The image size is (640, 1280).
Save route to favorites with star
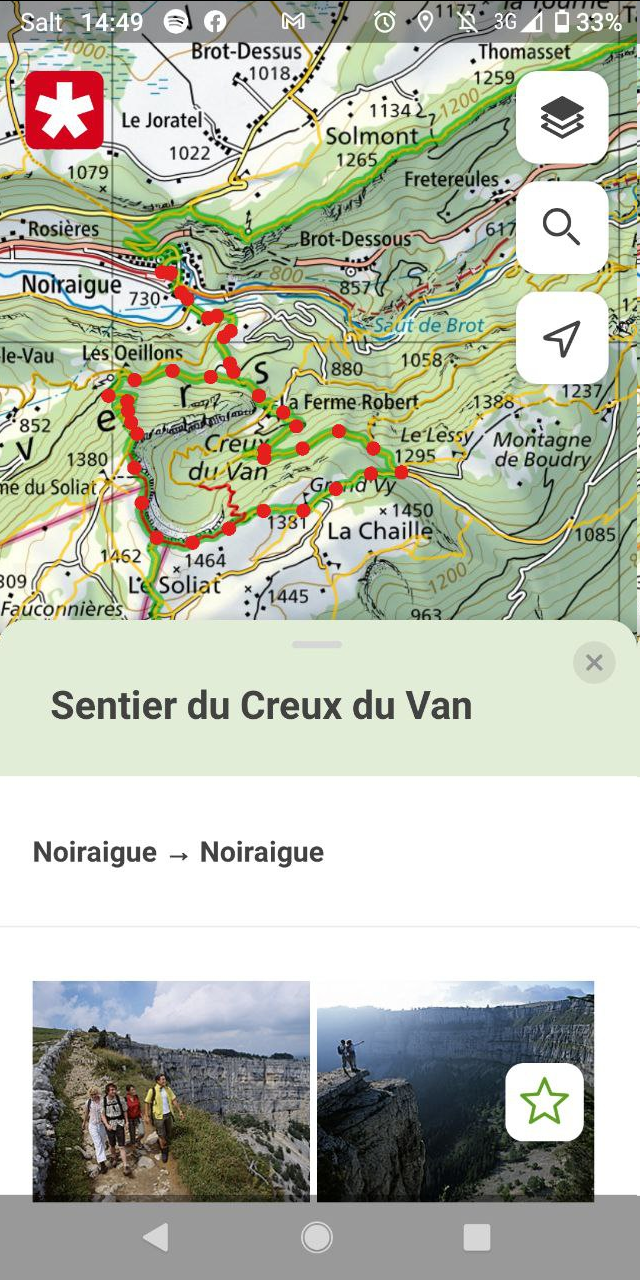click(544, 1102)
